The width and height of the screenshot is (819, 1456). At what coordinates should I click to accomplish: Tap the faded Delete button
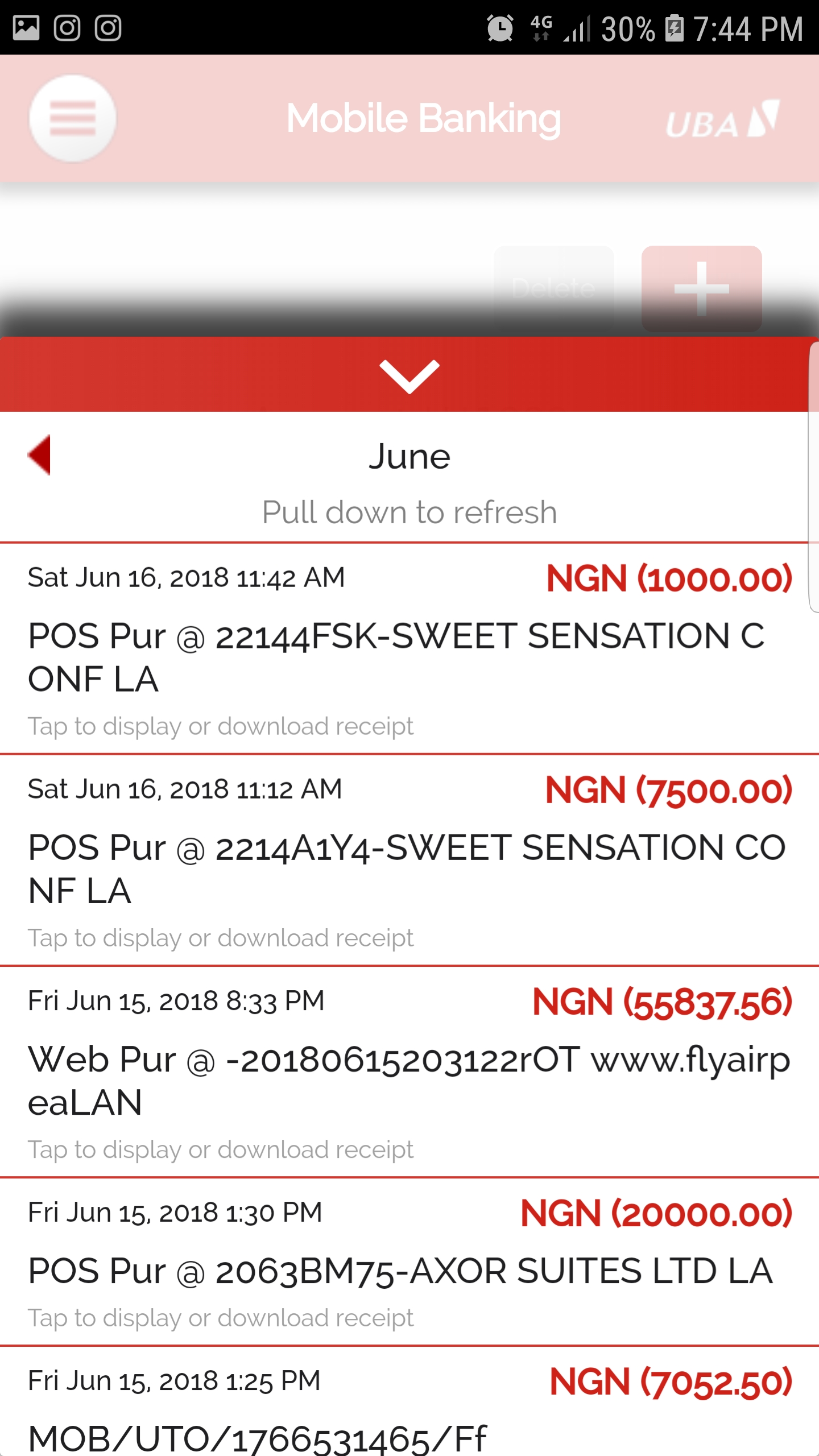pyautogui.click(x=553, y=288)
